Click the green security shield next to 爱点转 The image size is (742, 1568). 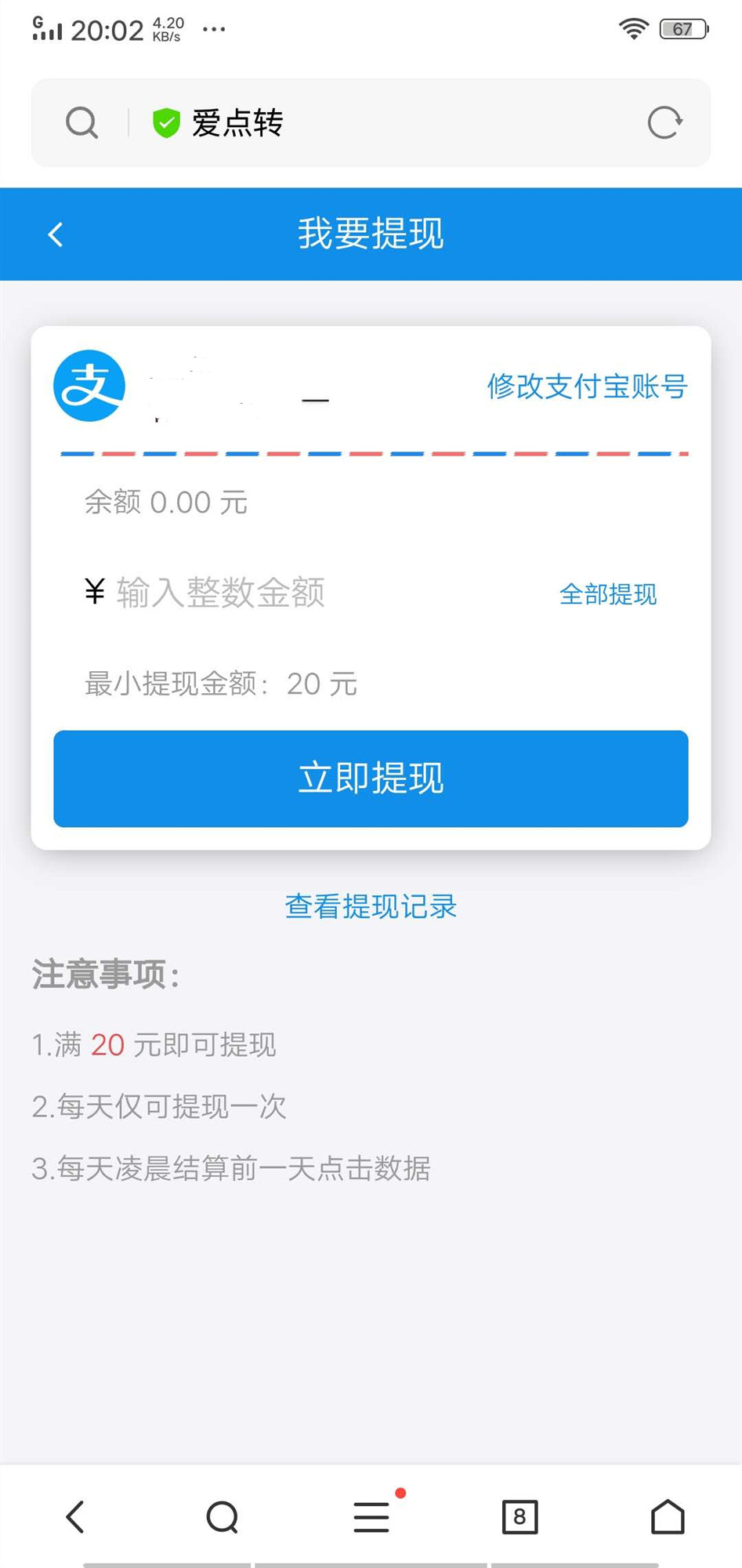pos(165,122)
